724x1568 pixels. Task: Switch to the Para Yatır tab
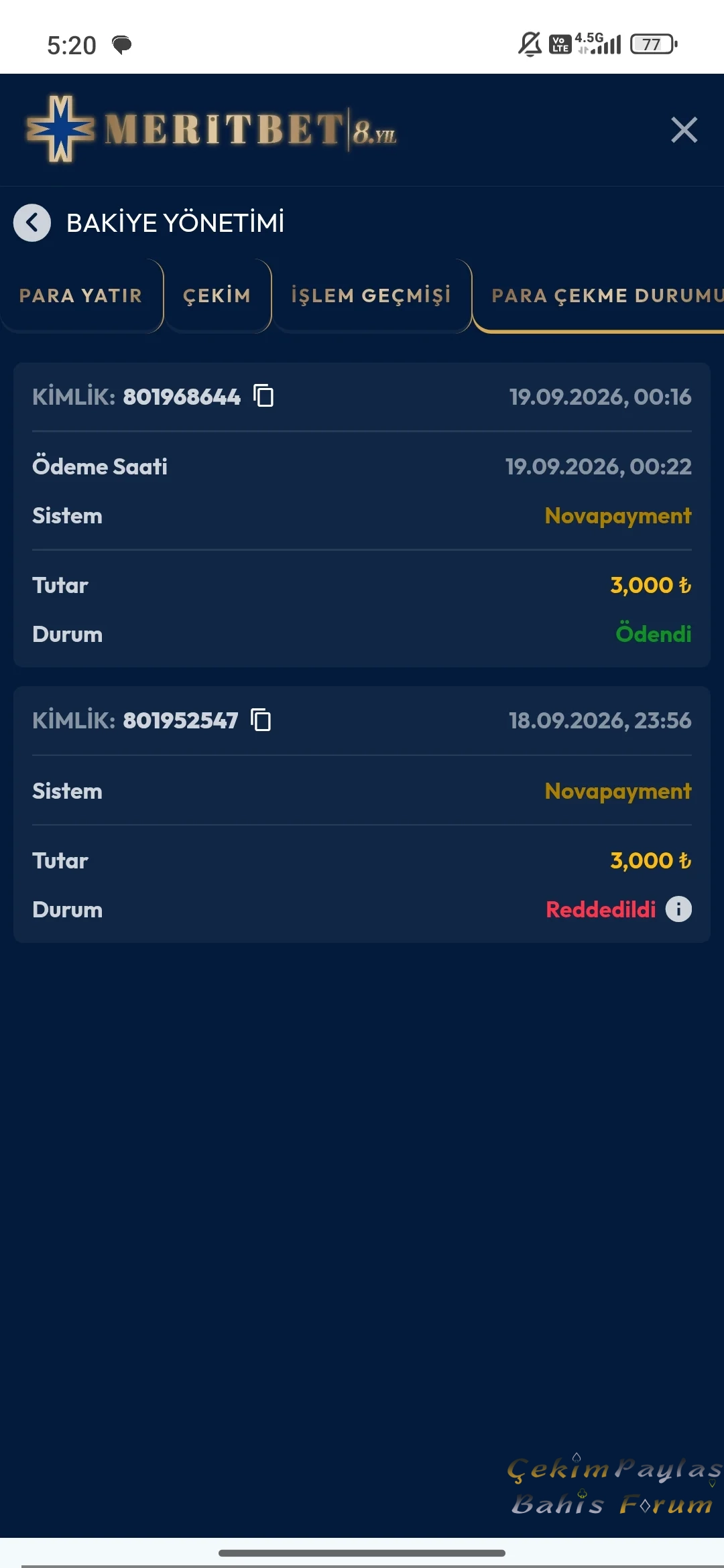click(x=81, y=296)
